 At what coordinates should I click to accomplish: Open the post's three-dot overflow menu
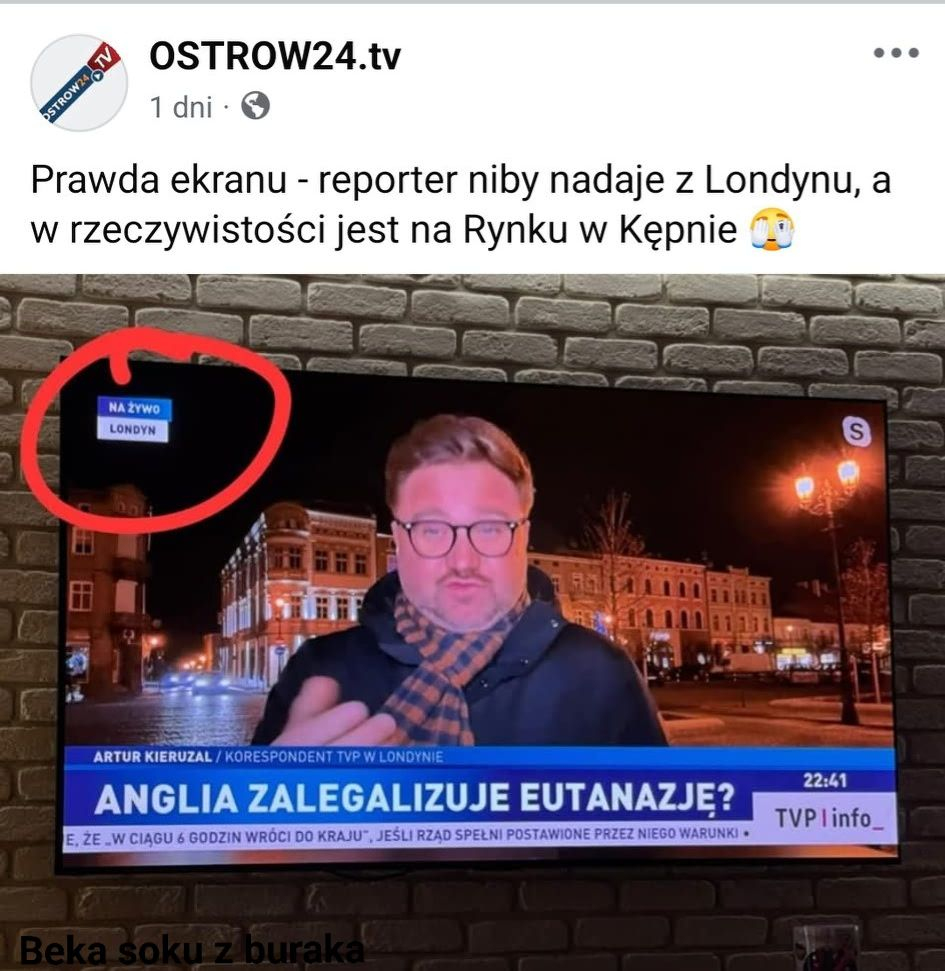point(895,54)
